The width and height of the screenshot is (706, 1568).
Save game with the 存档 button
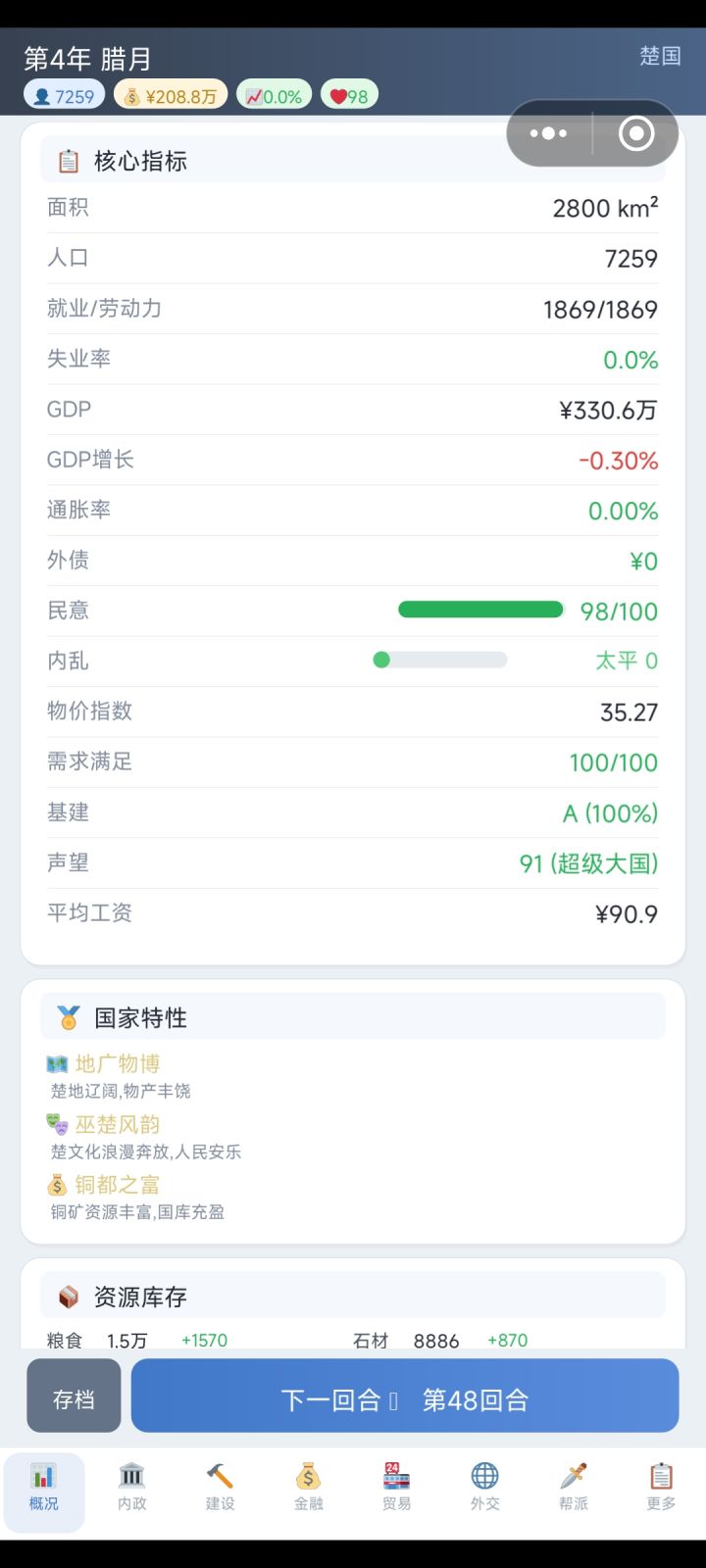tap(73, 1396)
